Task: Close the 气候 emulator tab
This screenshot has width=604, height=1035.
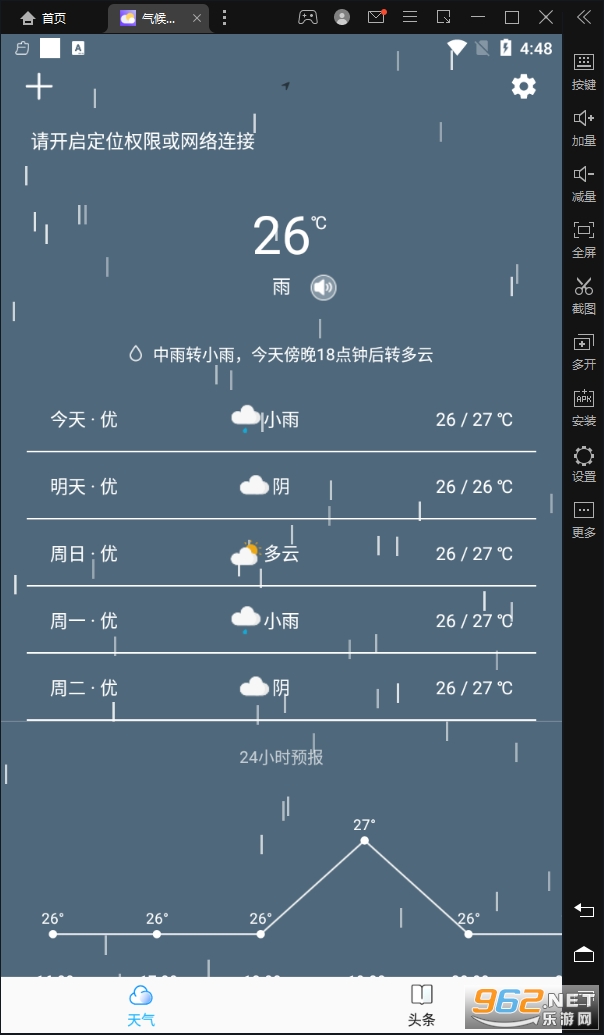Action: tap(197, 18)
